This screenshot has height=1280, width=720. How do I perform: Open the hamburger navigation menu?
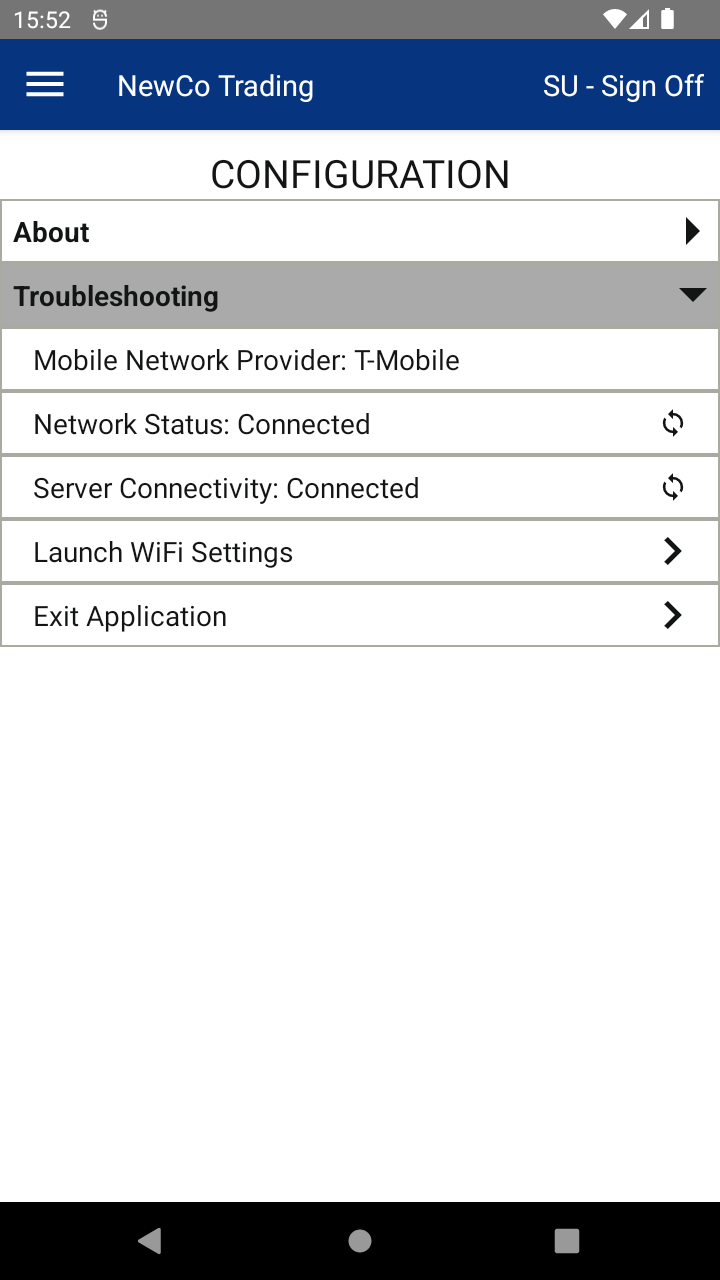[x=45, y=86]
